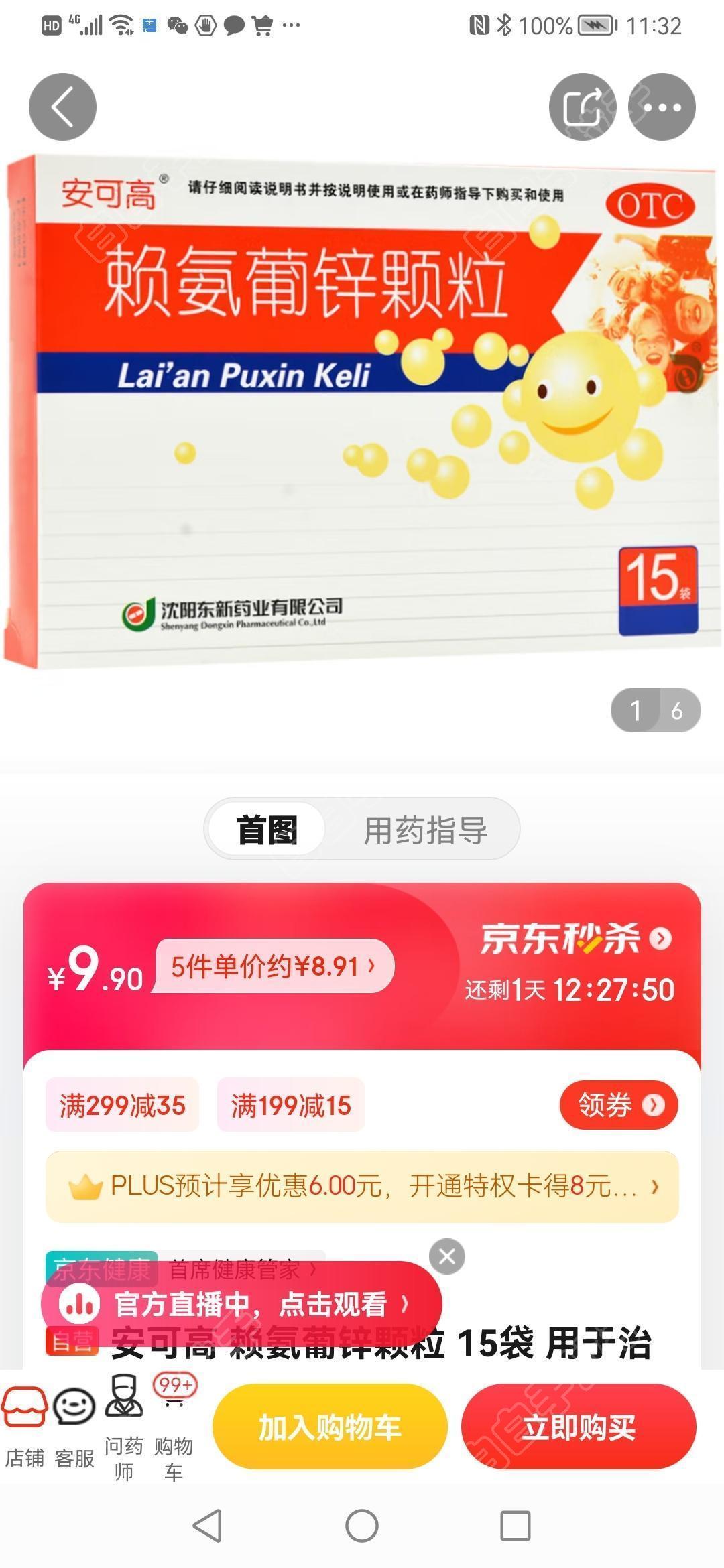Screen dimensions: 724x1568
Task: Buy now with 立即购买
Action: coord(578,1427)
